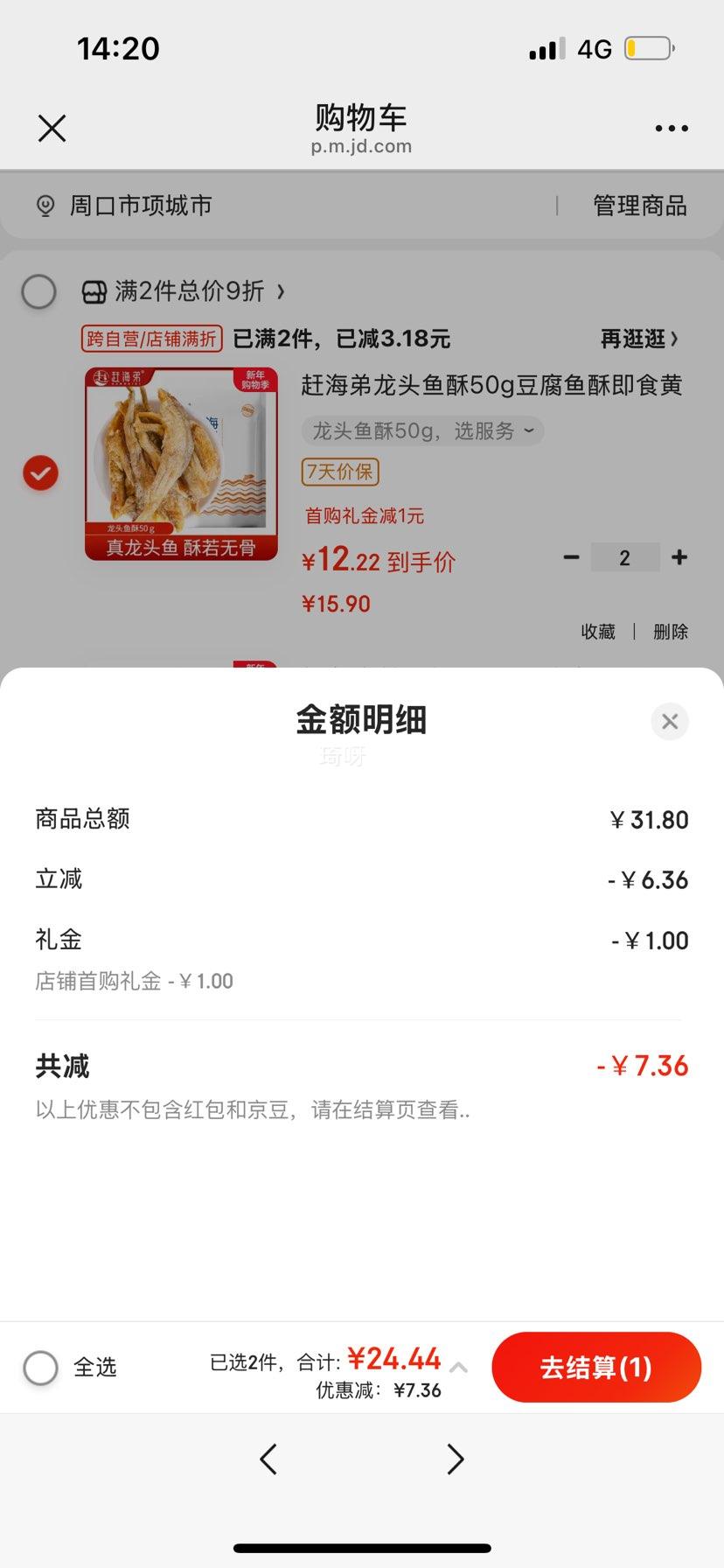
Task: Deselect the 龙头鱼酥 product check mark
Action: [39, 472]
